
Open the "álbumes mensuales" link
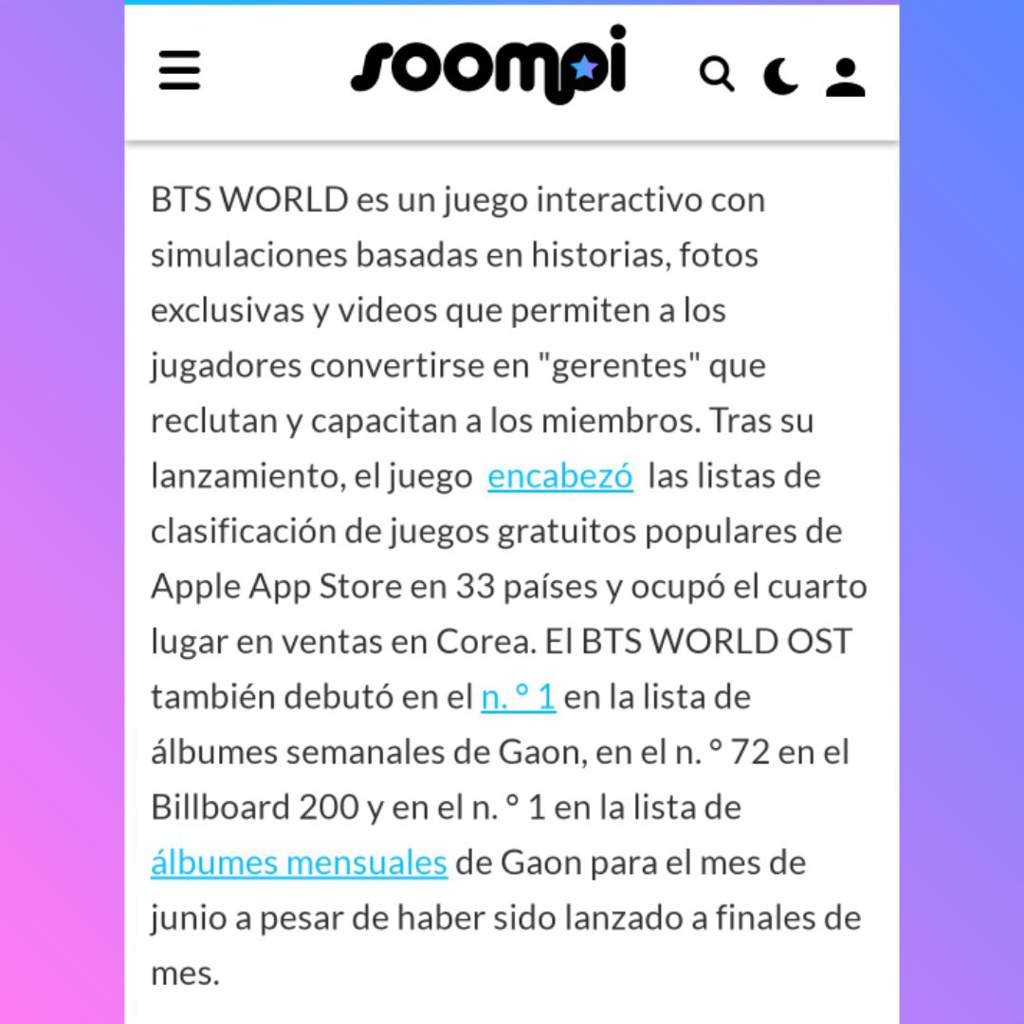(299, 862)
